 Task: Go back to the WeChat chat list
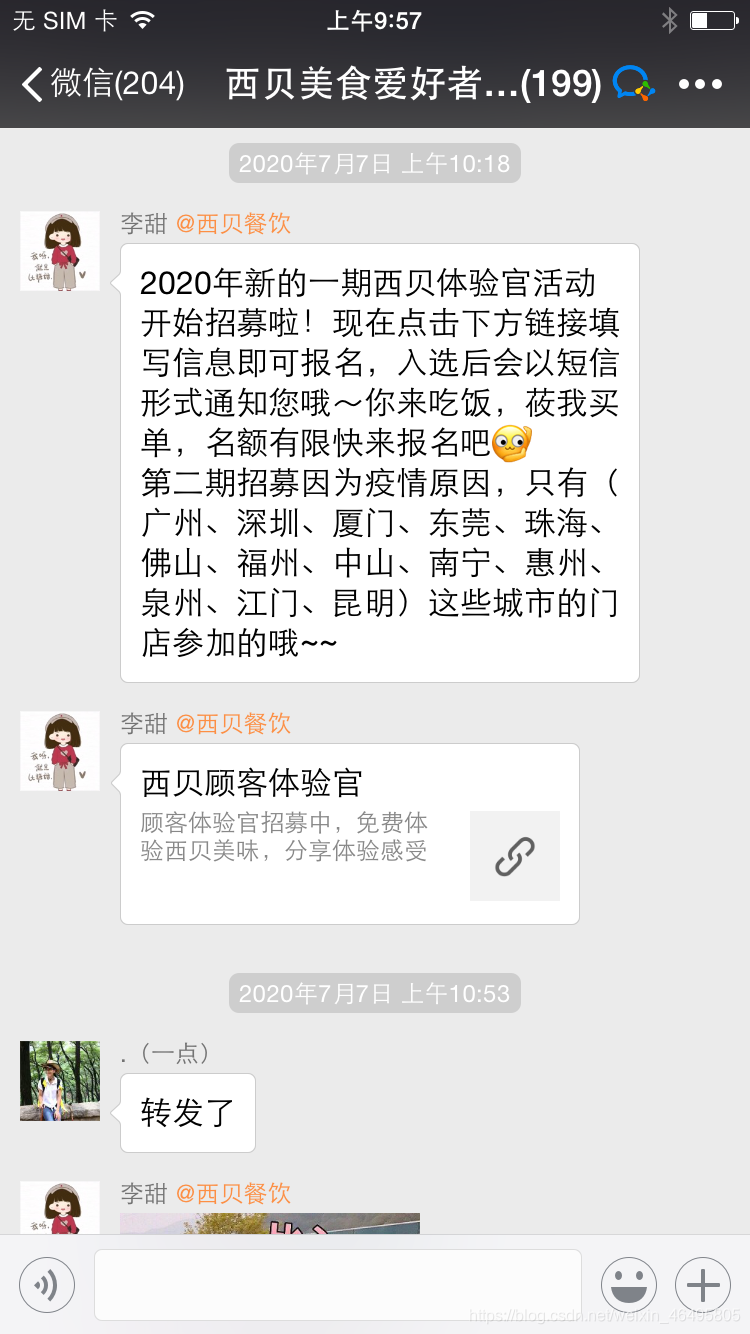click(100, 84)
